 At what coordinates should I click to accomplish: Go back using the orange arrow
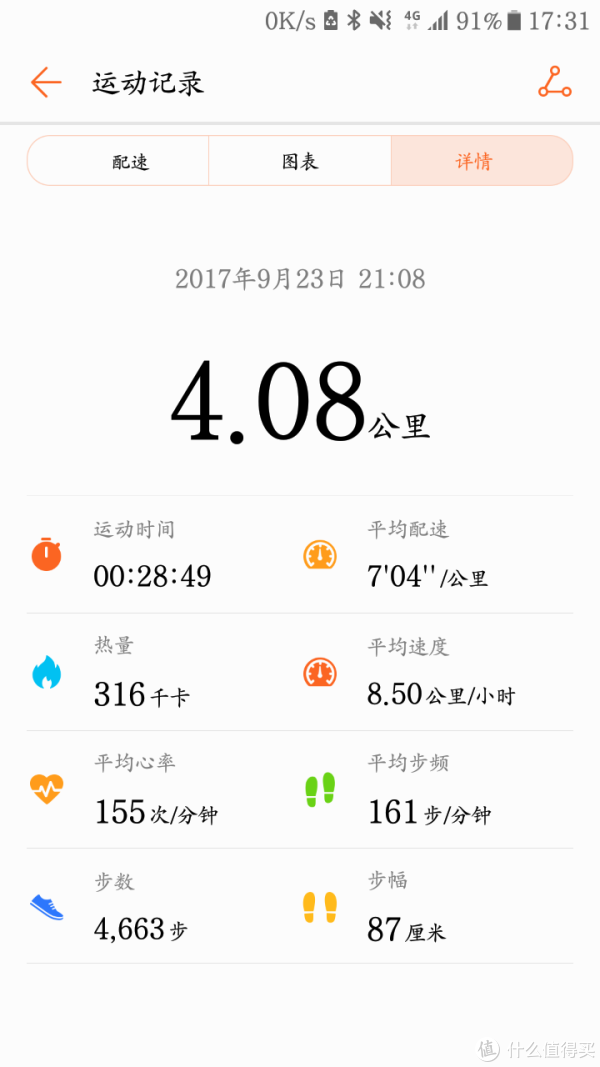tap(46, 82)
